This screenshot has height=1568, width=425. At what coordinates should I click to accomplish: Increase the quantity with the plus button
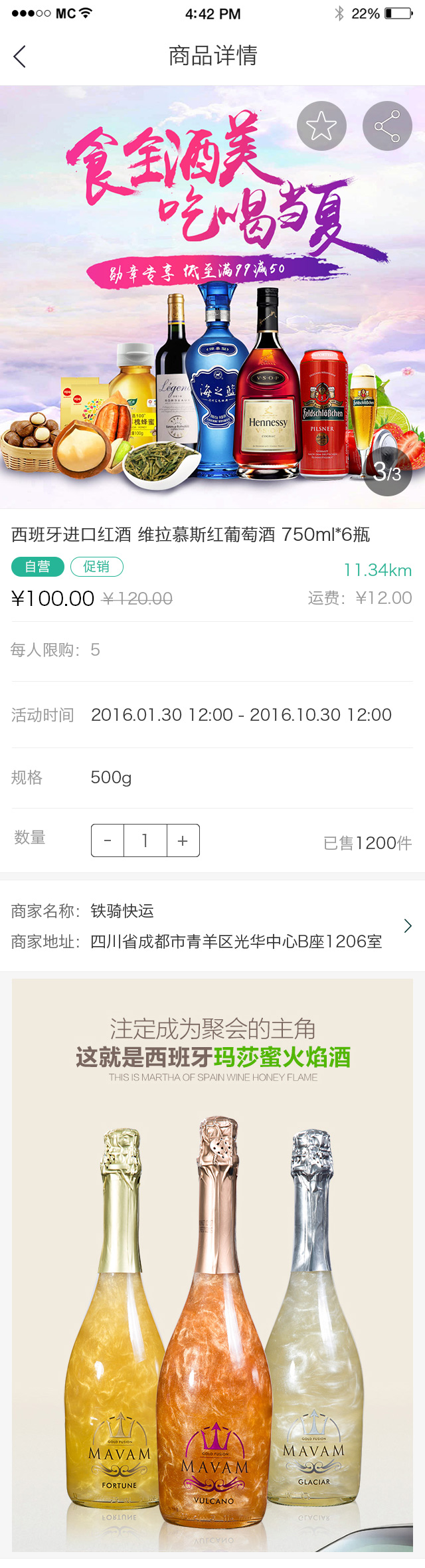(183, 840)
